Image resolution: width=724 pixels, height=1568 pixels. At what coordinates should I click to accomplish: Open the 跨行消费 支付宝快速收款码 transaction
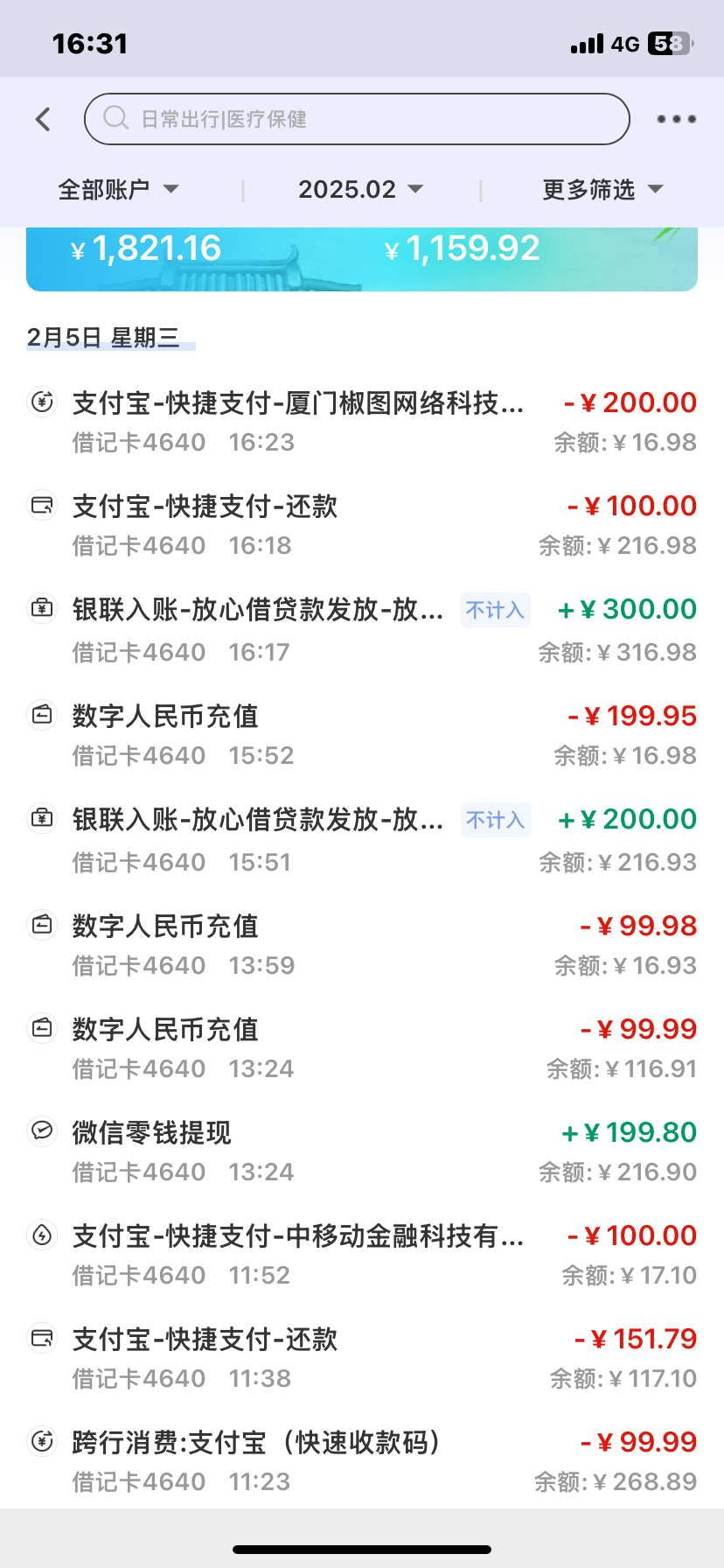[x=362, y=1461]
